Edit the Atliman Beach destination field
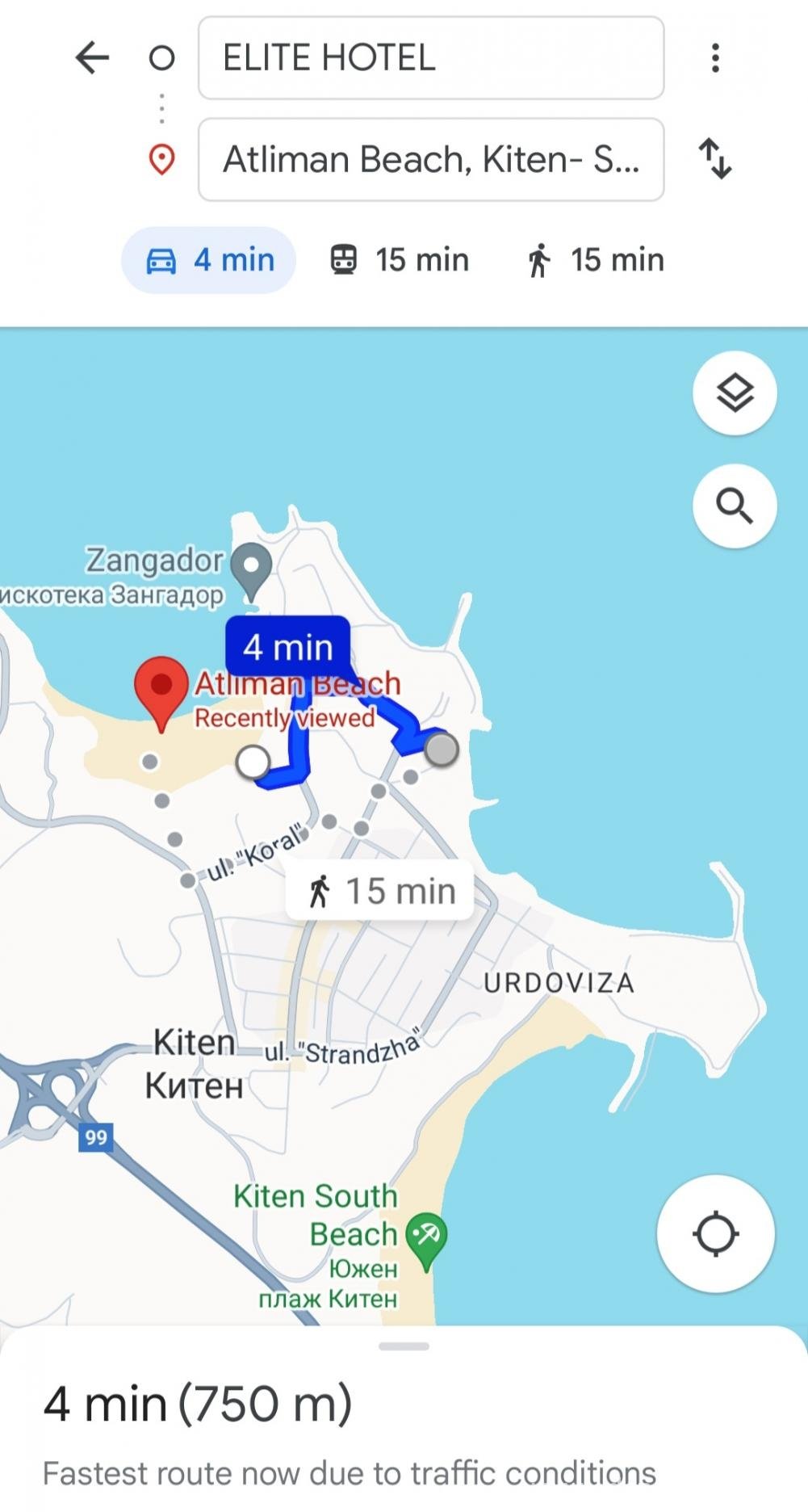This screenshot has width=808, height=1512. 431,159
